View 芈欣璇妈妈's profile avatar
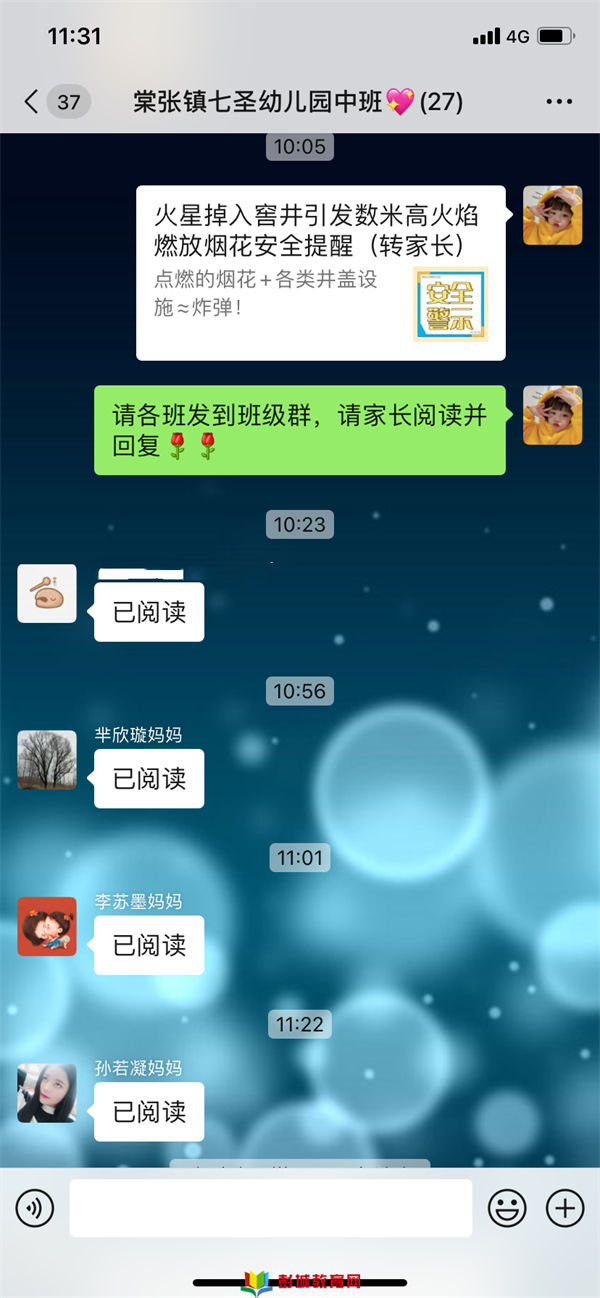This screenshot has height=1298, width=600. coord(47,760)
